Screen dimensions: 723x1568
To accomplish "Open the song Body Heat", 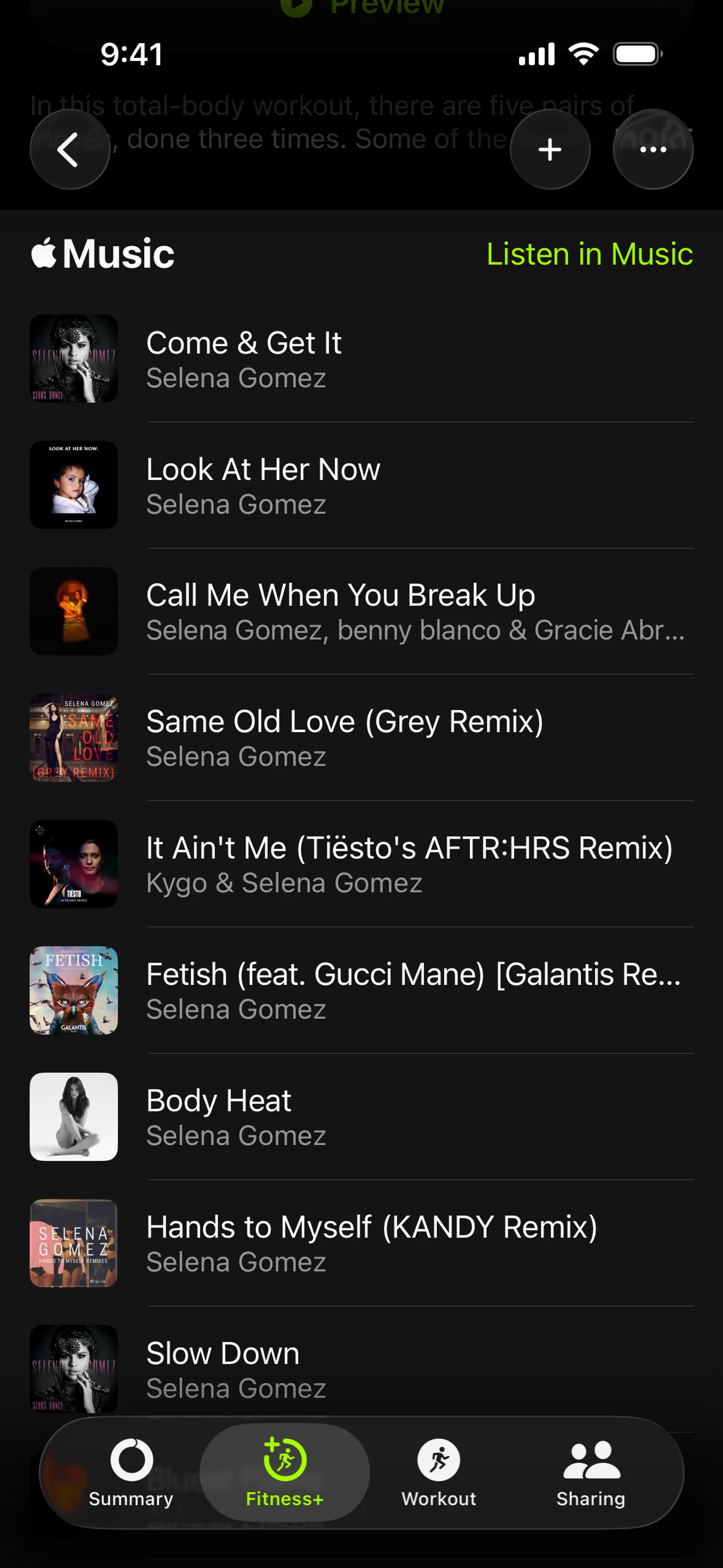I will pyautogui.click(x=361, y=1116).
